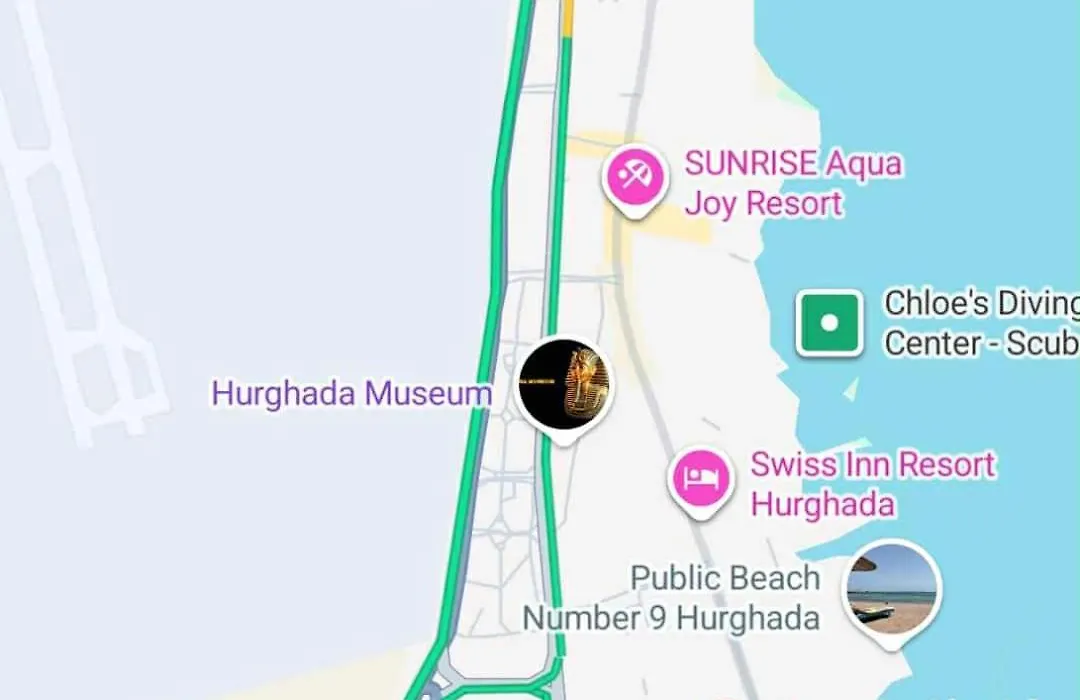Open the Hurghada Museum photo pin
Viewport: 1080px width, 700px height.
tap(564, 385)
